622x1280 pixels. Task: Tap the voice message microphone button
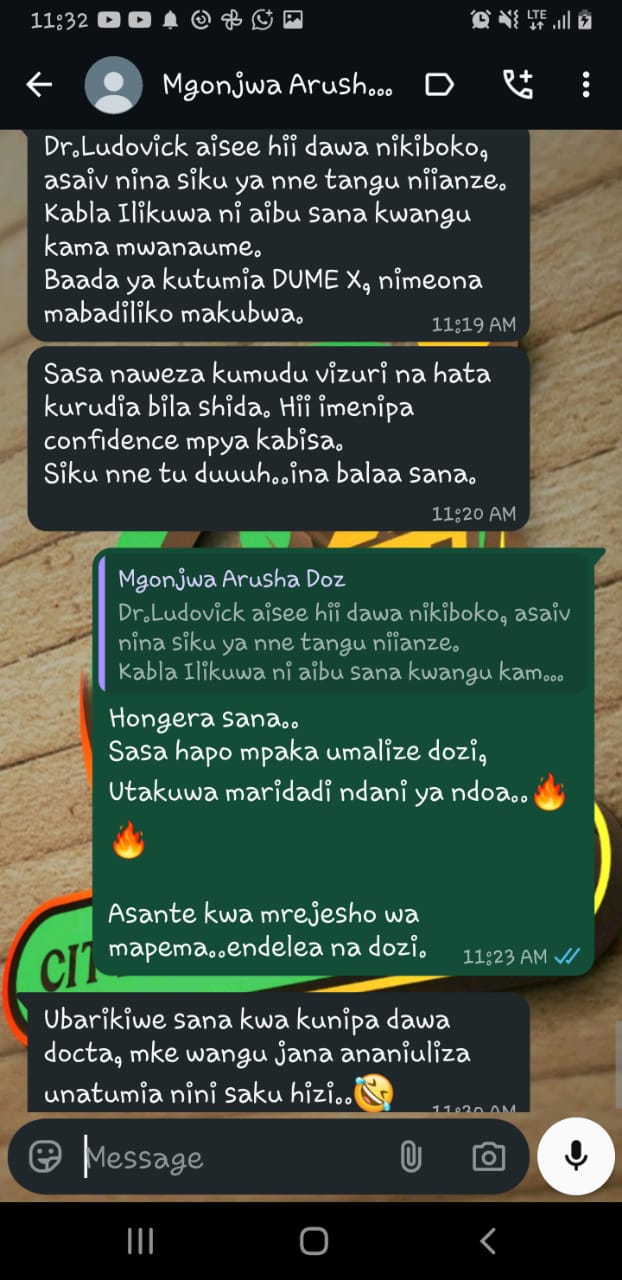(575, 1156)
